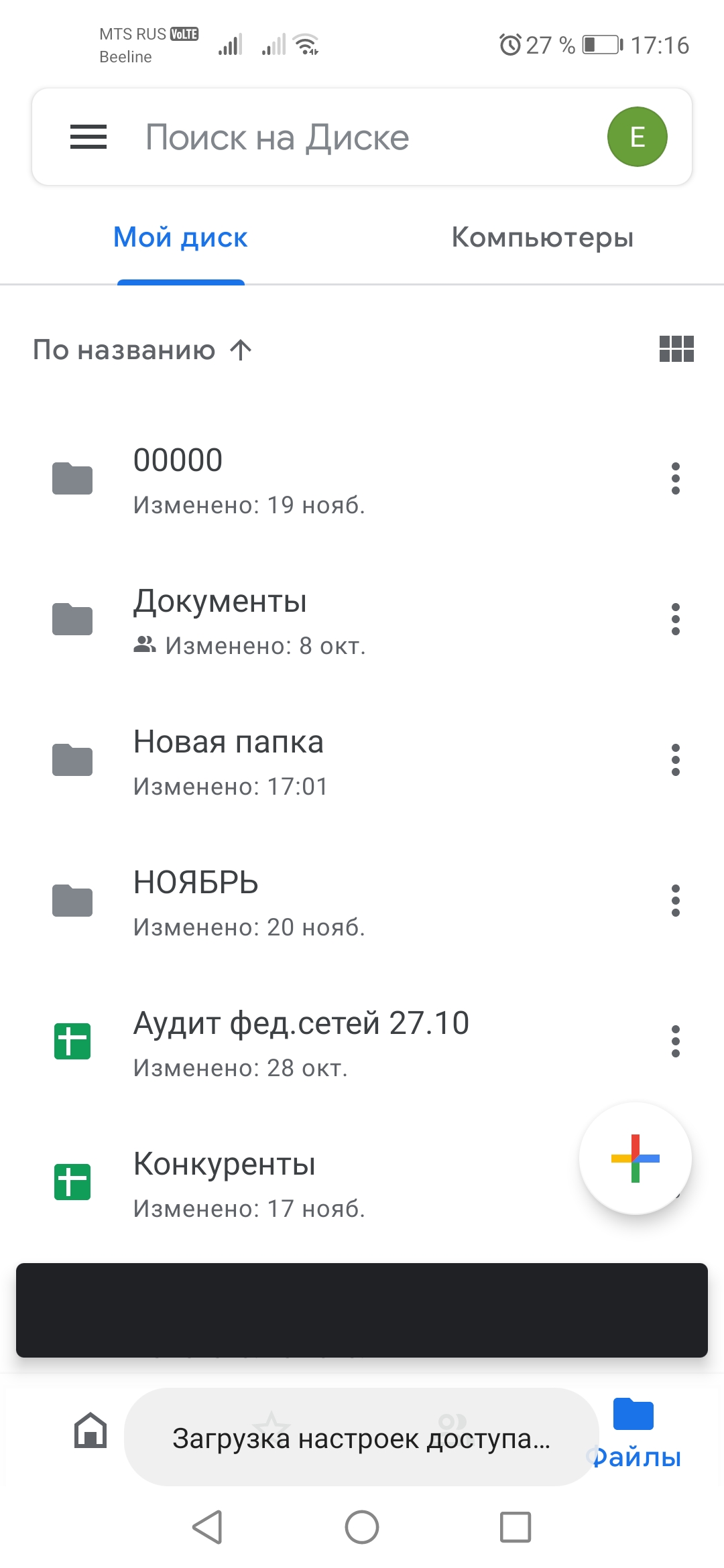Change sorting via По названию
Screen dimensions: 724x1568
coord(143,350)
